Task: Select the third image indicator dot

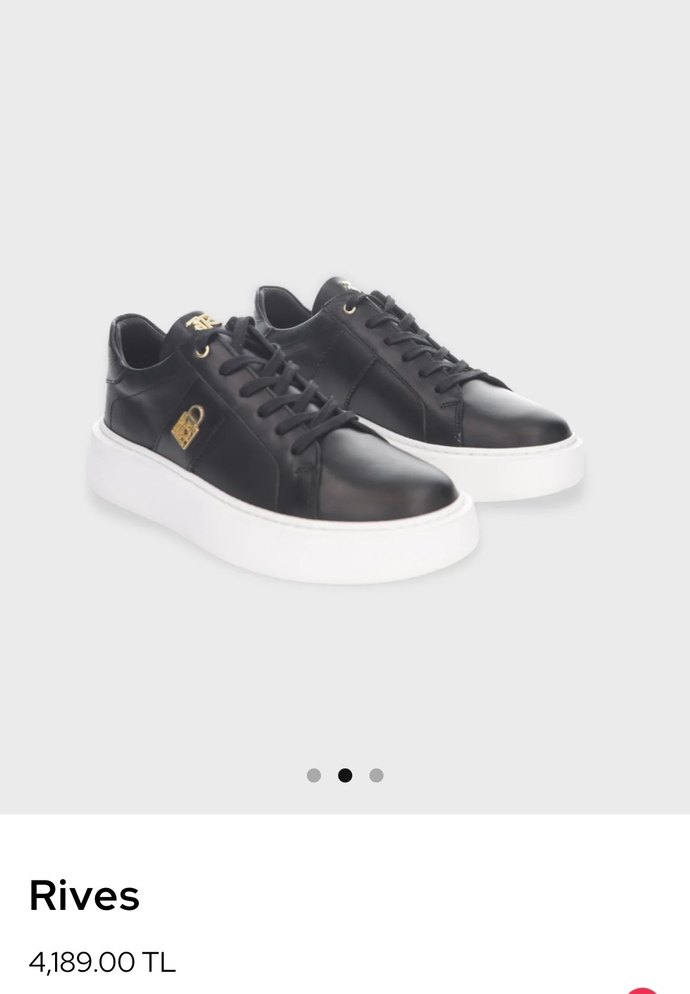Action: (x=376, y=775)
